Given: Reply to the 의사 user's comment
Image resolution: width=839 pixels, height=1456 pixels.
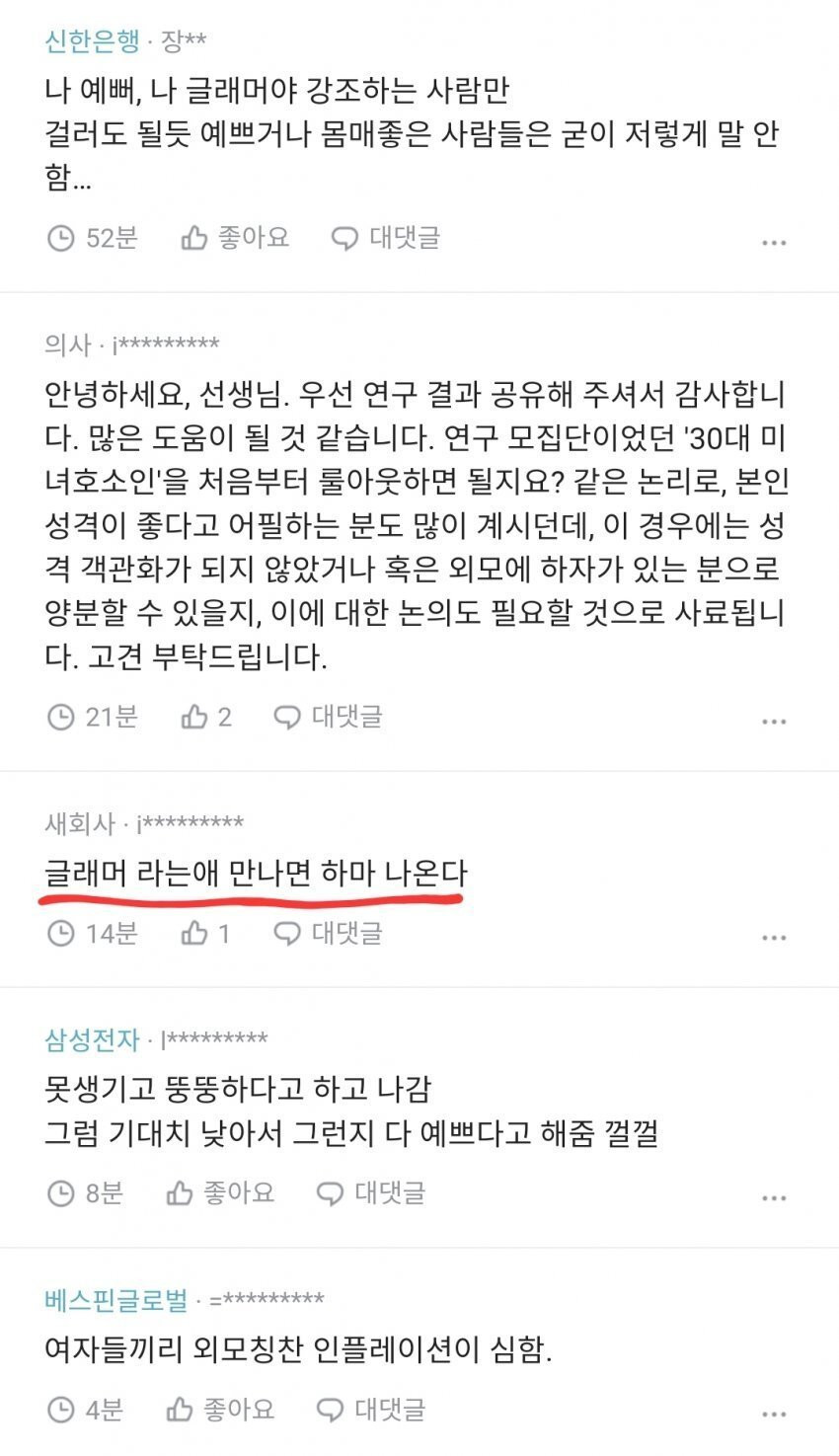Looking at the screenshot, I should pos(328,717).
